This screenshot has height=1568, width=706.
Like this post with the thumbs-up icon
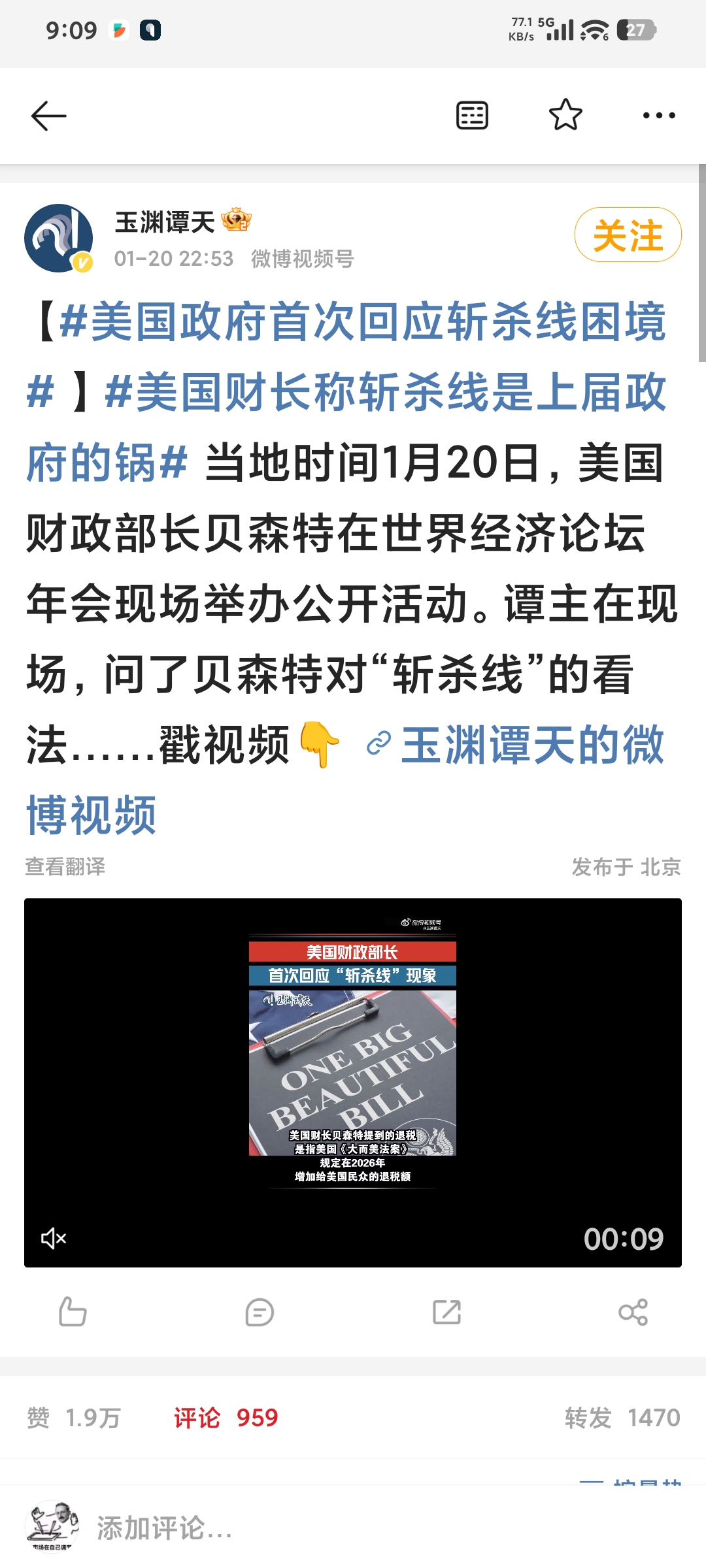[73, 1312]
